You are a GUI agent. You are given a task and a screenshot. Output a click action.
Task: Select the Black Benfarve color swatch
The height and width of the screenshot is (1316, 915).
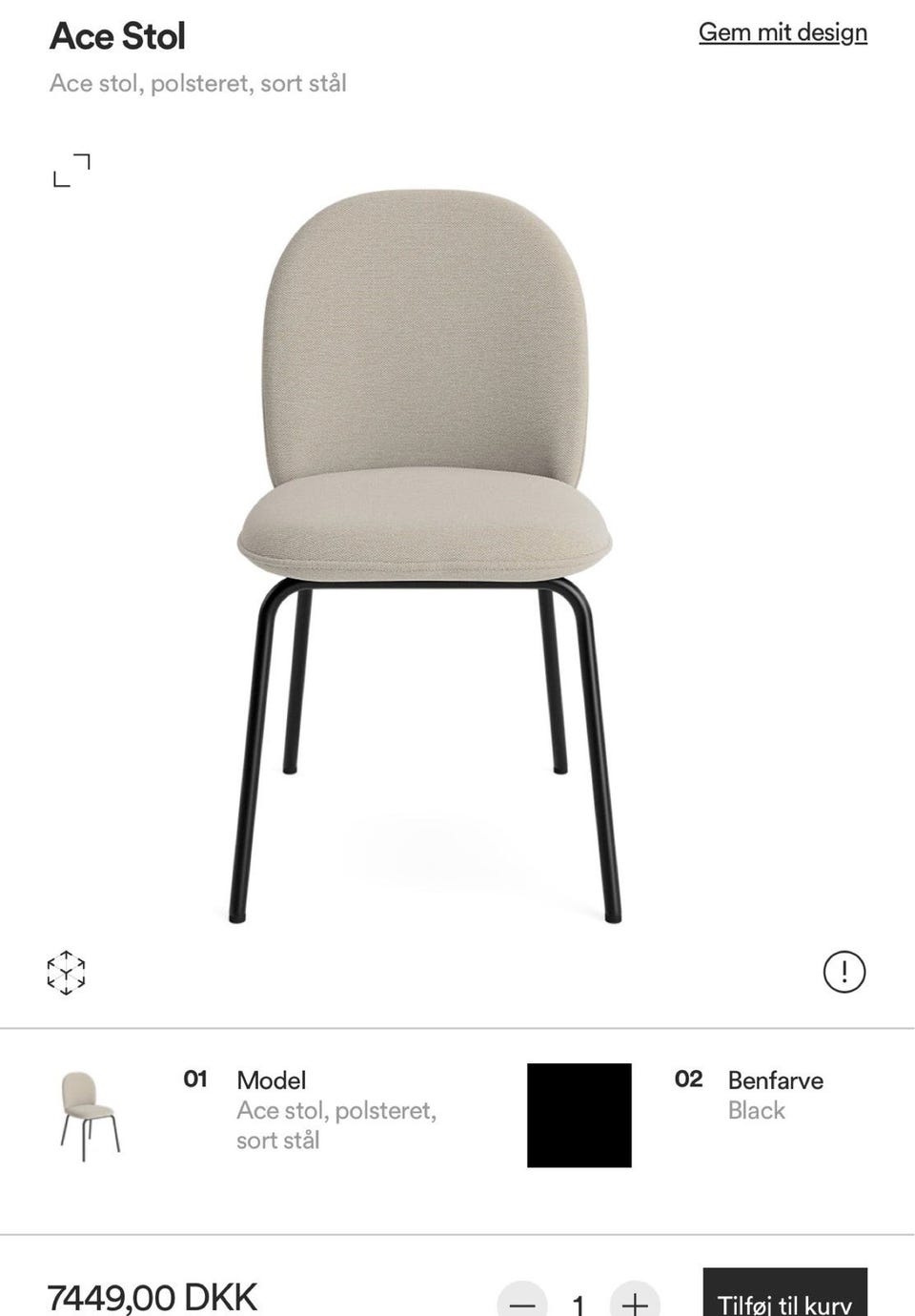579,1113
